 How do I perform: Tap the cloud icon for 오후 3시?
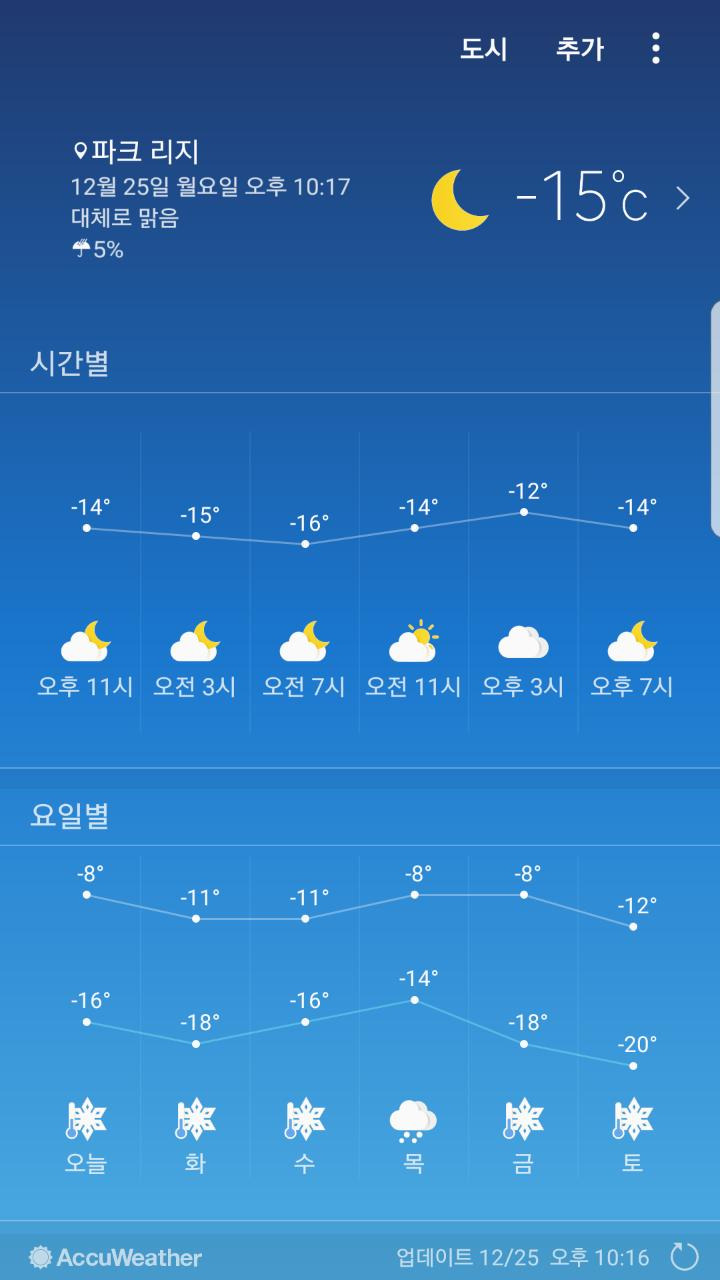click(520, 640)
